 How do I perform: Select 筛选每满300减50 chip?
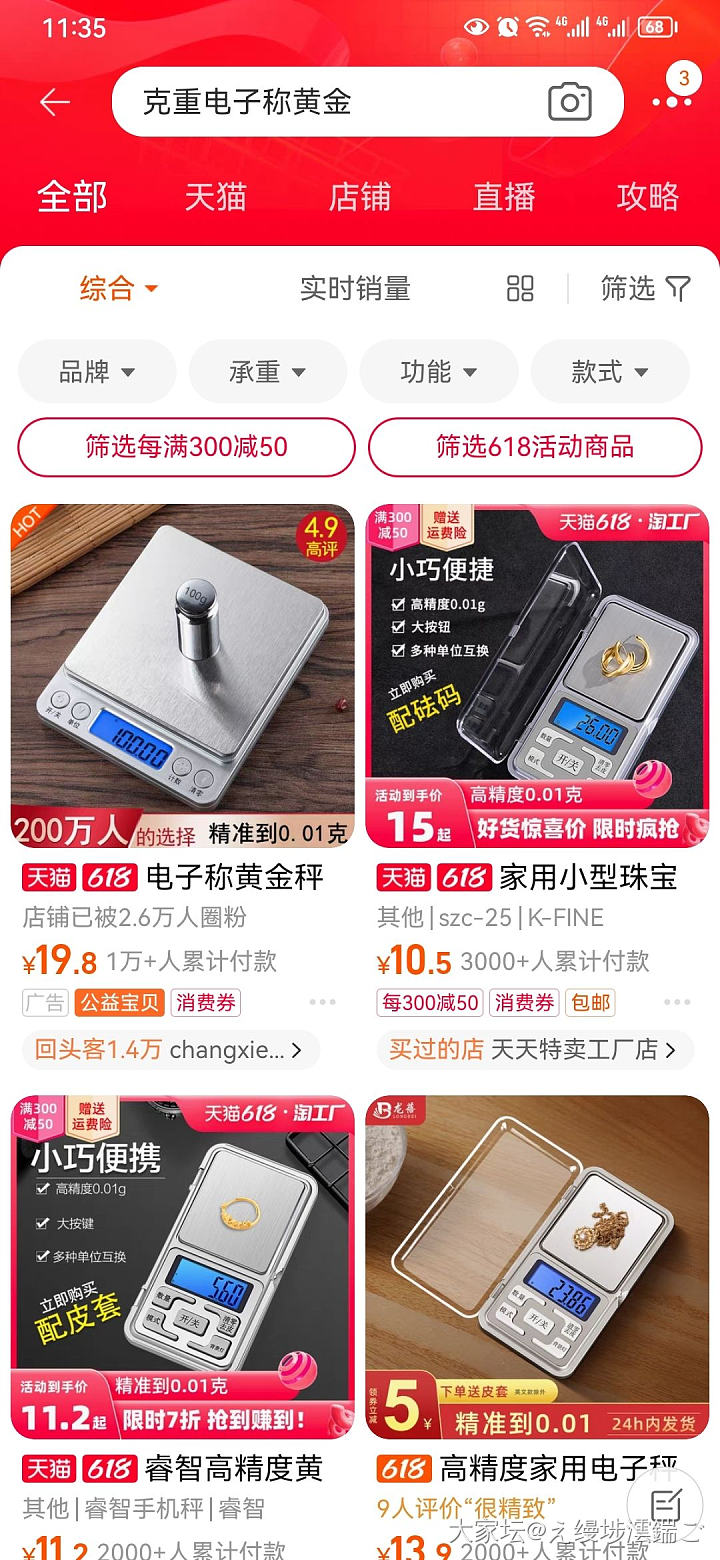tap(187, 447)
